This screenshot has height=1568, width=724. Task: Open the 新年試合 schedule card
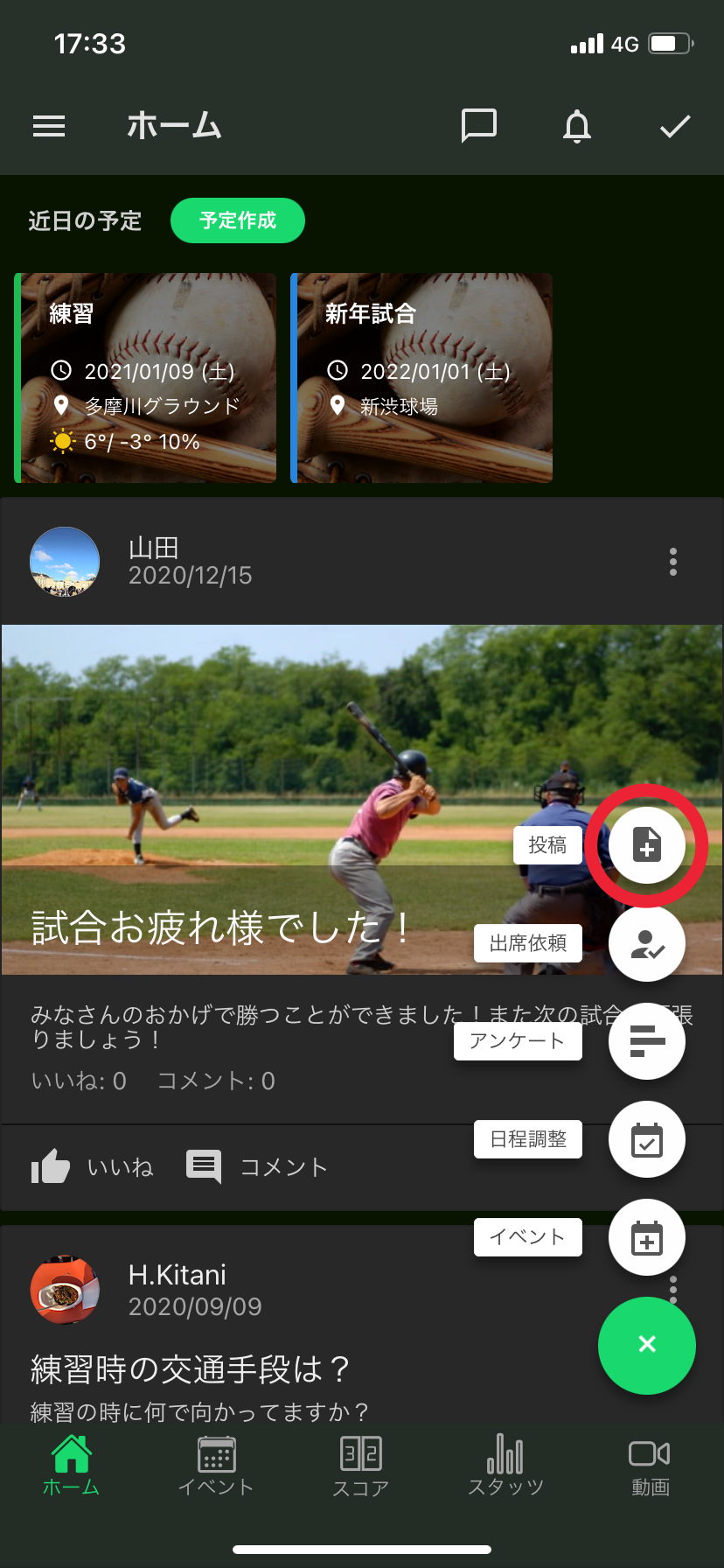click(423, 378)
